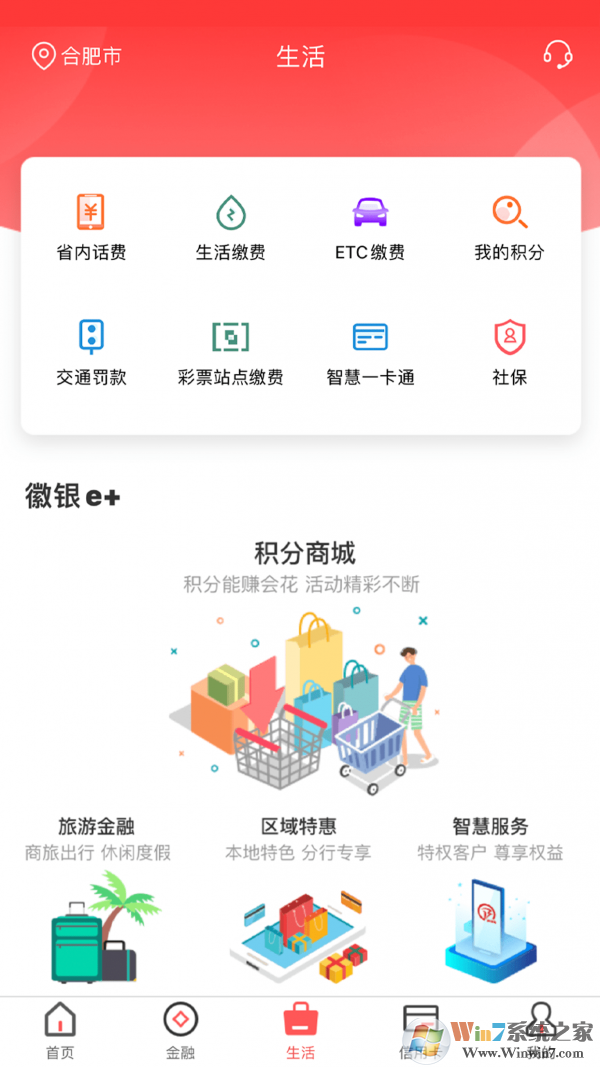Open the 旅游金融 card
Image resolution: width=600 pixels, height=1067 pixels.
(97, 900)
